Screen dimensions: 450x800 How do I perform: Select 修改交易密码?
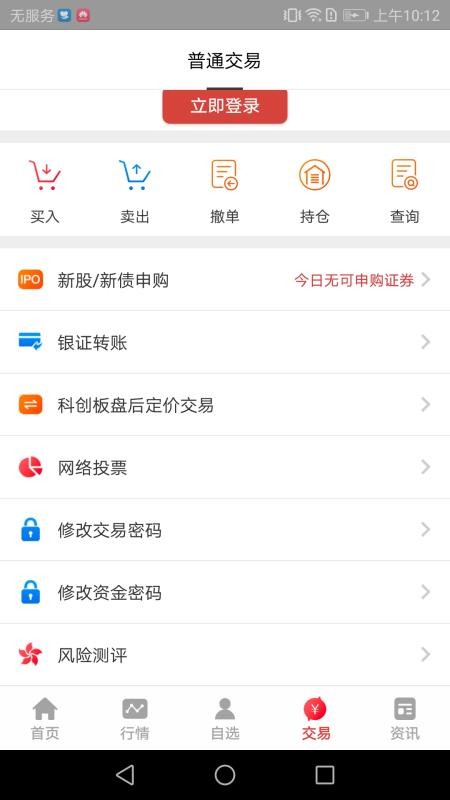coord(225,530)
